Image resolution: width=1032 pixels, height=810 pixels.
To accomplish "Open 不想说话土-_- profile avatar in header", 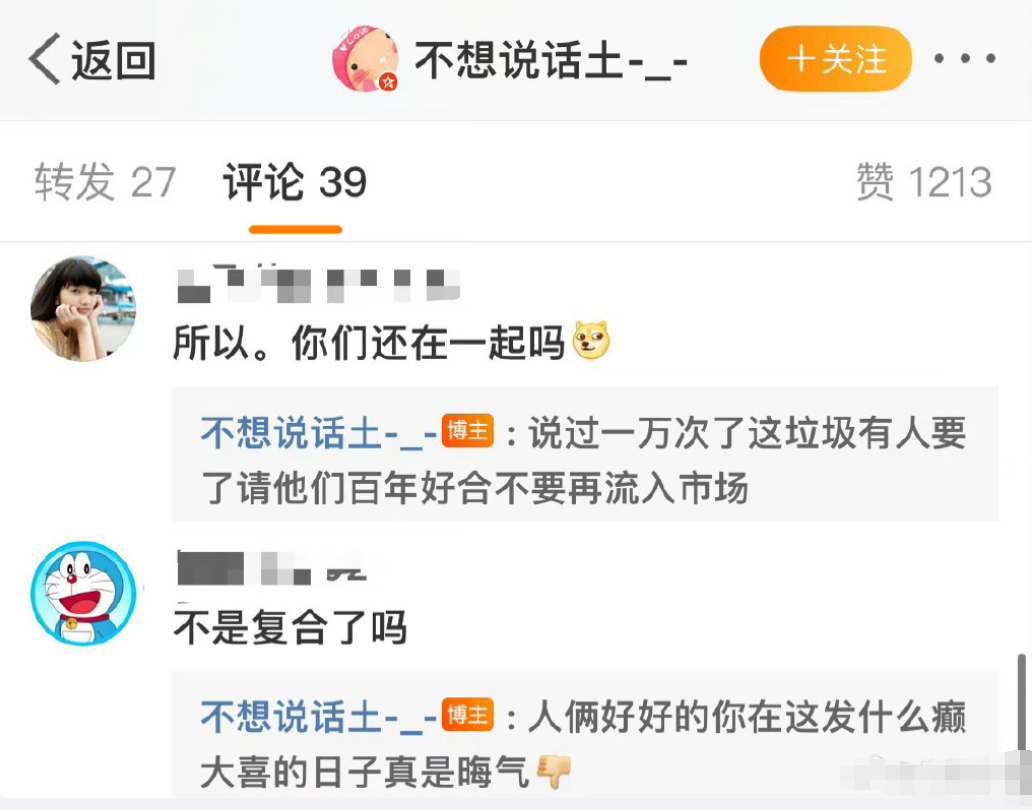I will point(364,60).
